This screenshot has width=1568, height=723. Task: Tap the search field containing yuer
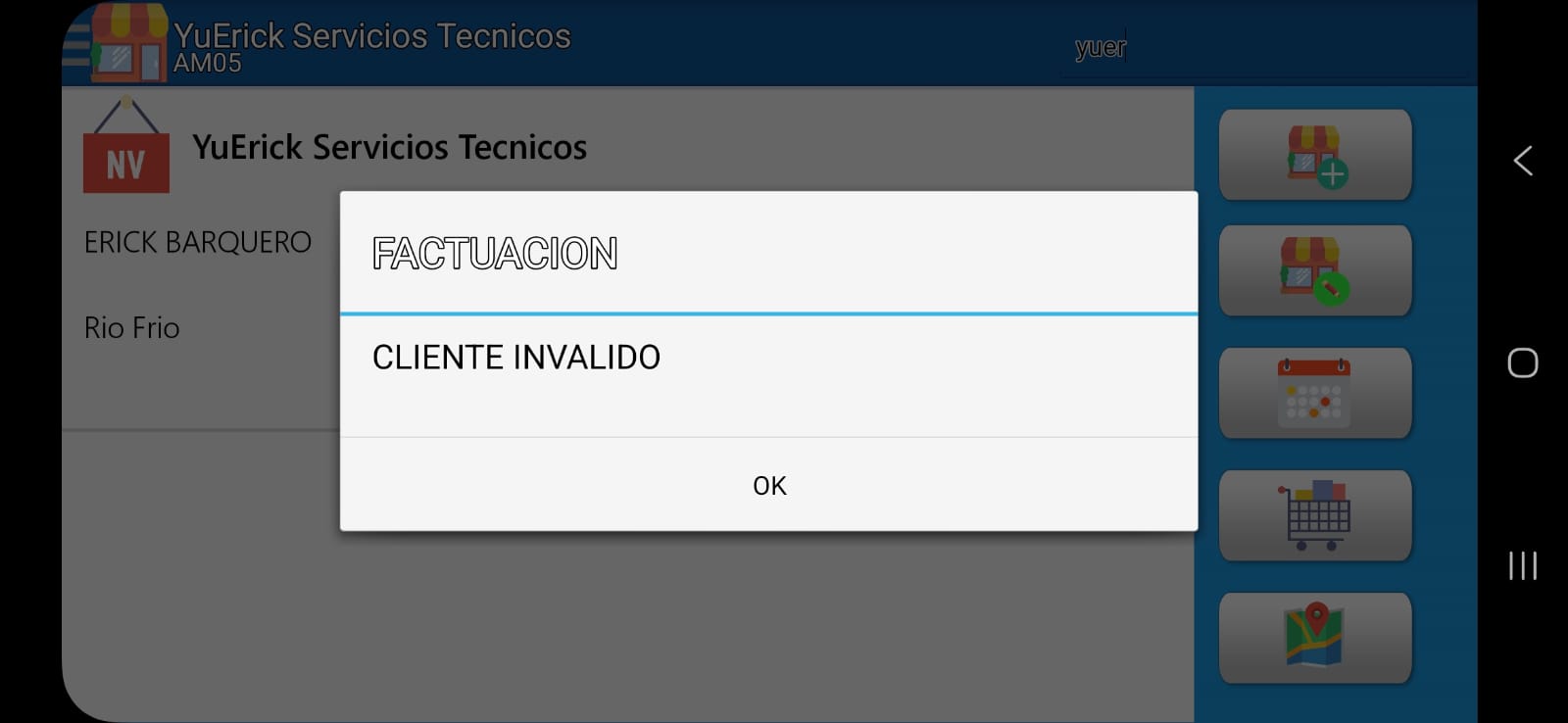tap(1264, 48)
